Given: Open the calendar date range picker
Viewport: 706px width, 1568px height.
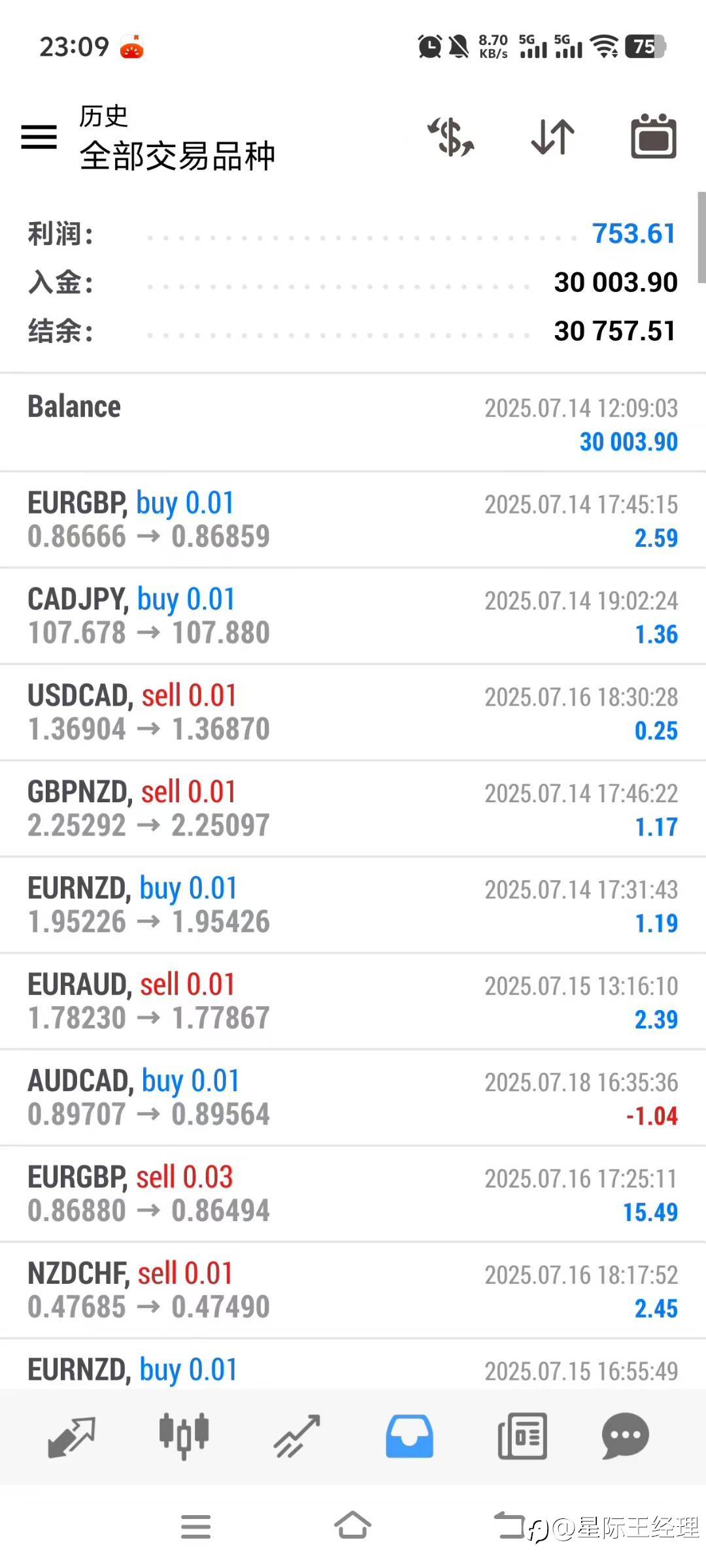Looking at the screenshot, I should click(x=654, y=136).
